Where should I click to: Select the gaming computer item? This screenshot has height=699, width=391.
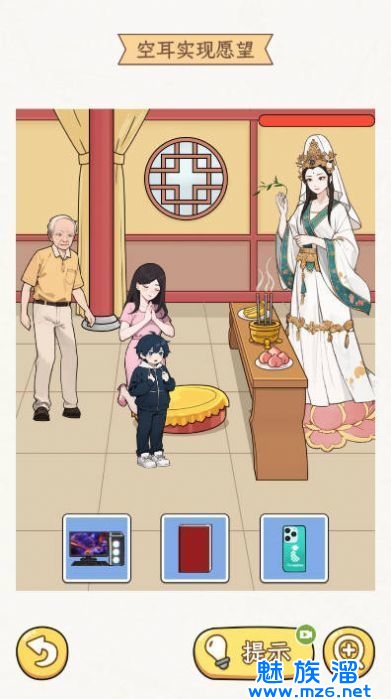pos(97,548)
